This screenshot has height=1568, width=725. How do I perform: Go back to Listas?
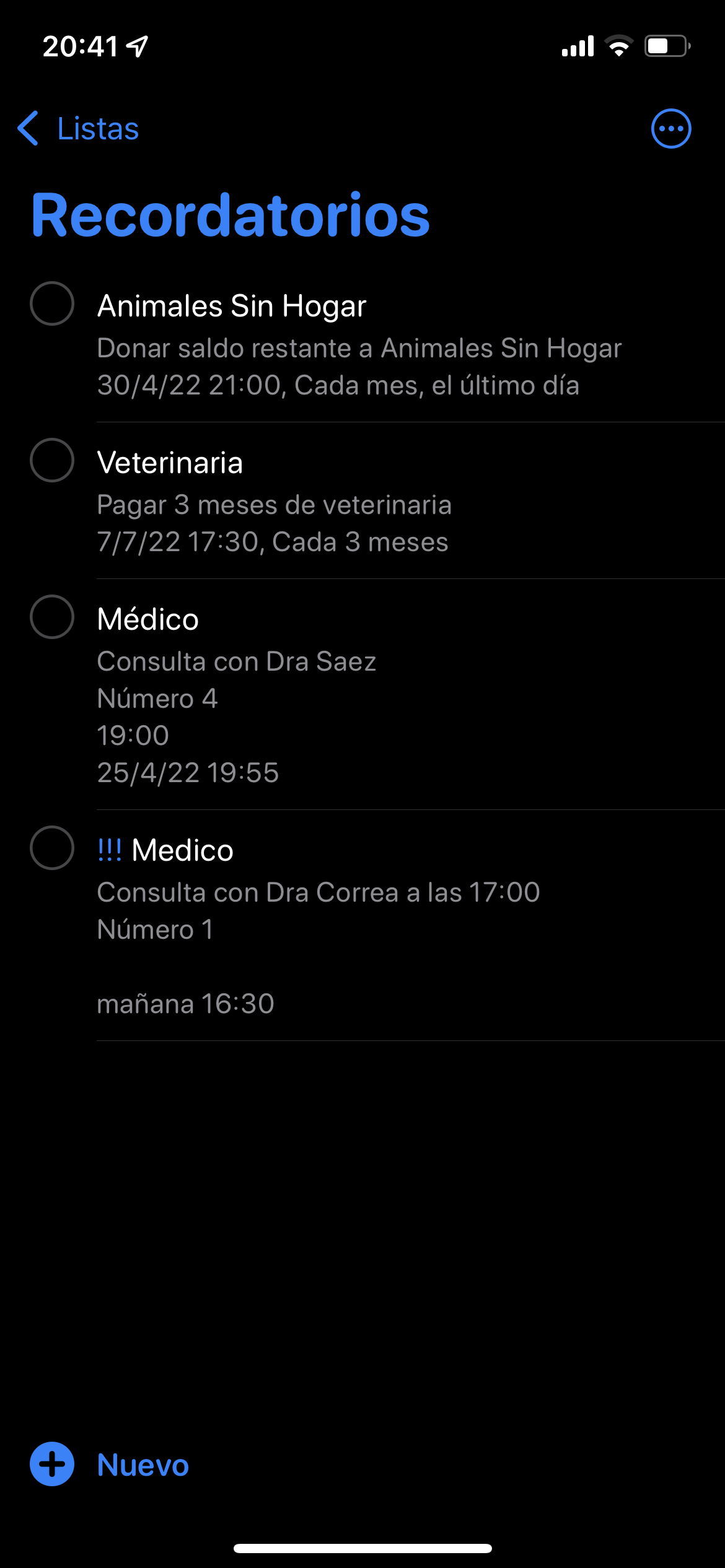pyautogui.click(x=79, y=129)
